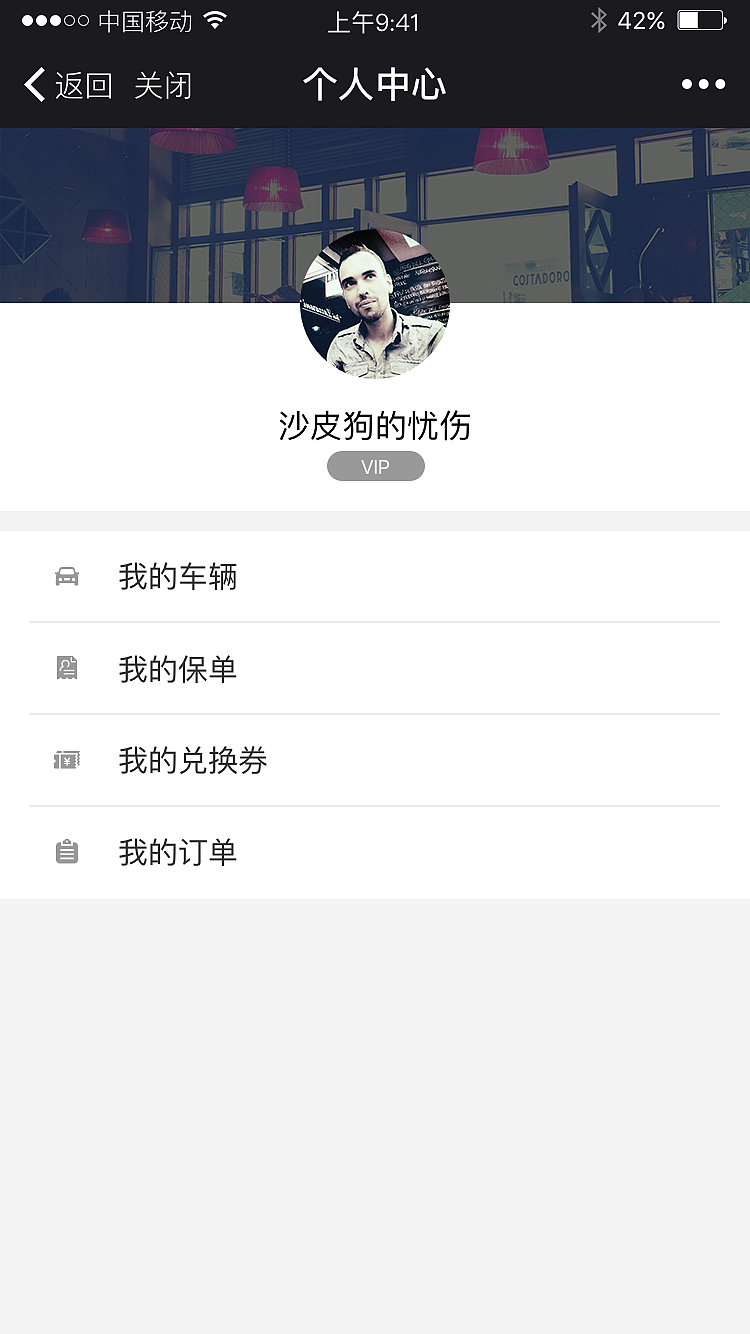Tap the 个人中心 page title
The width and height of the screenshot is (750, 1334).
pos(375,84)
